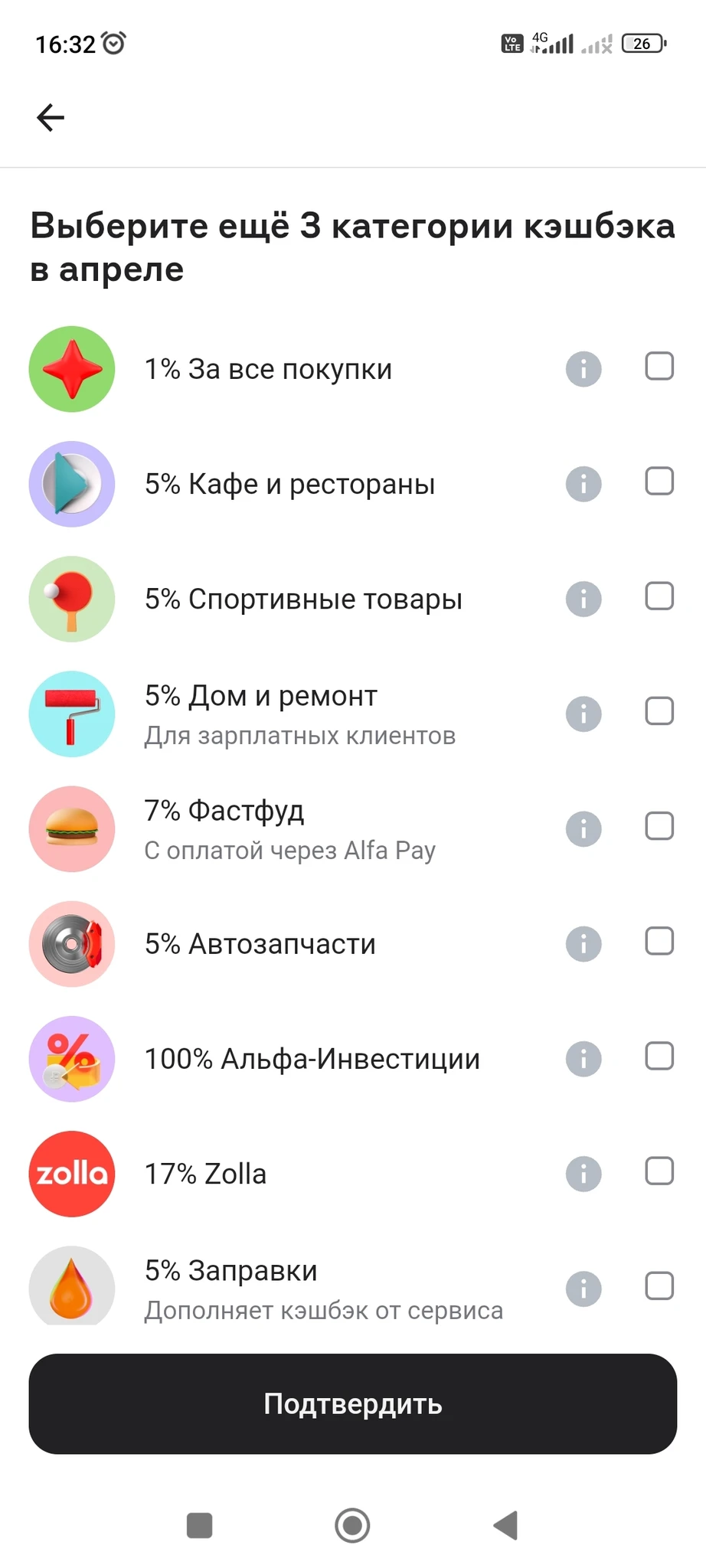The width and height of the screenshot is (706, 1568).
Task: Check the 1% За все покупки box
Action: coord(659,367)
